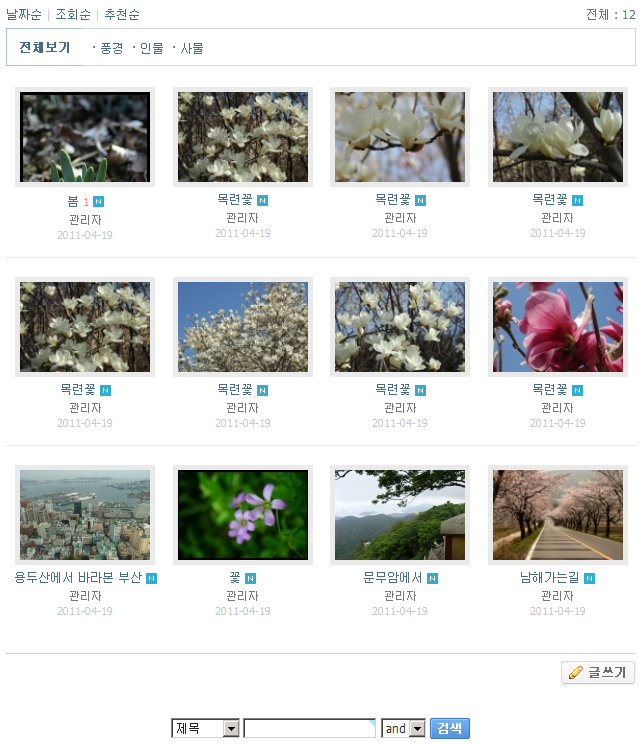Open the pink magnolia 목련꽃 photo
643x744 pixels.
tap(558, 326)
